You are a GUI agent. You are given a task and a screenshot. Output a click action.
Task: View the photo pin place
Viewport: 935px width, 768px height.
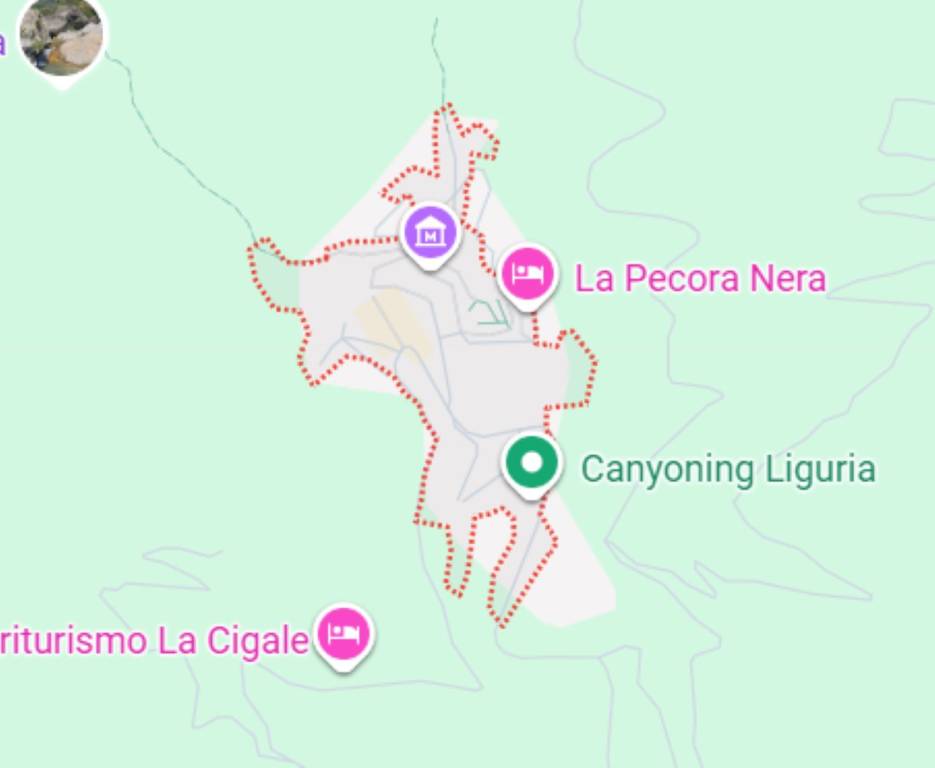pos(62,37)
